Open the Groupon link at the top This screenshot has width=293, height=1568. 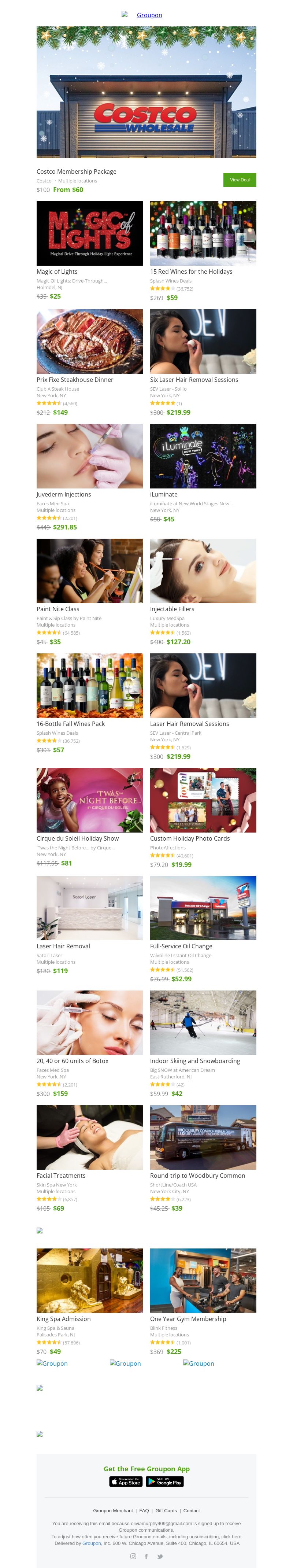[149, 15]
